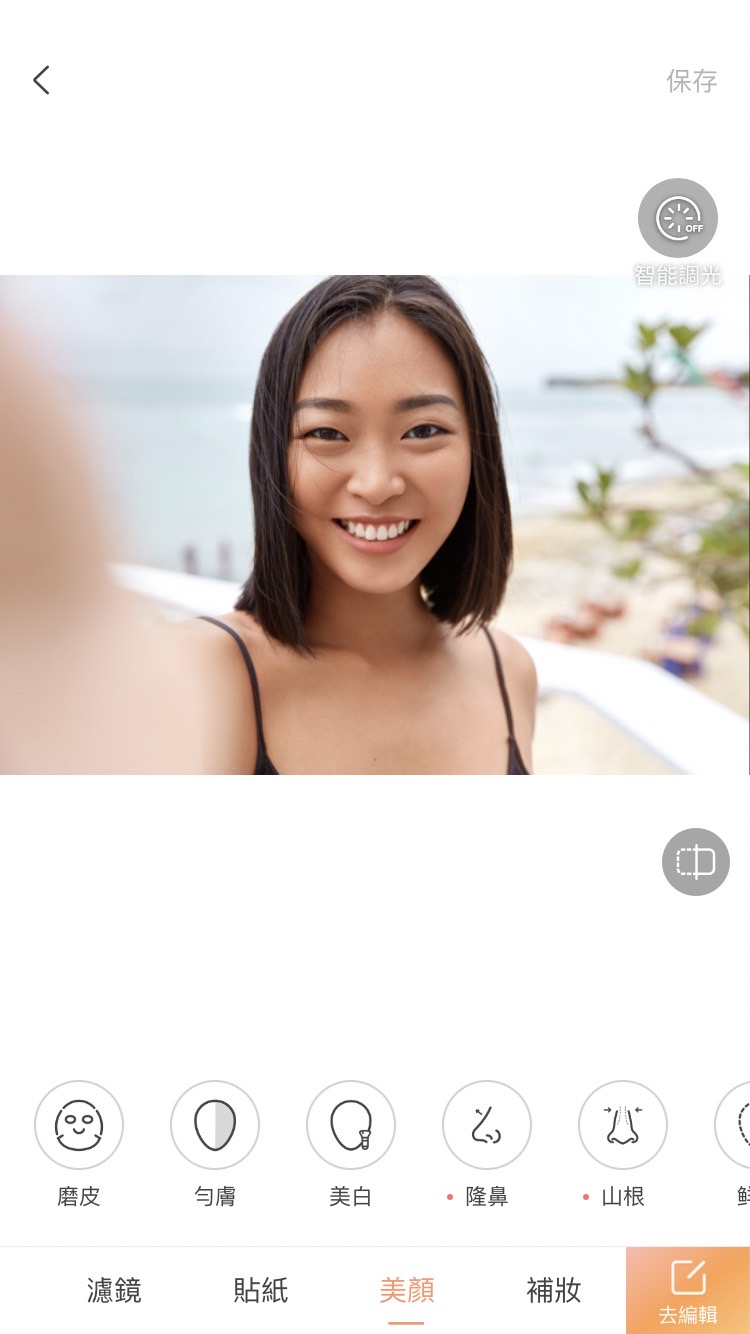Go back using the top-left arrow
Image resolution: width=750 pixels, height=1334 pixels.
(x=41, y=81)
